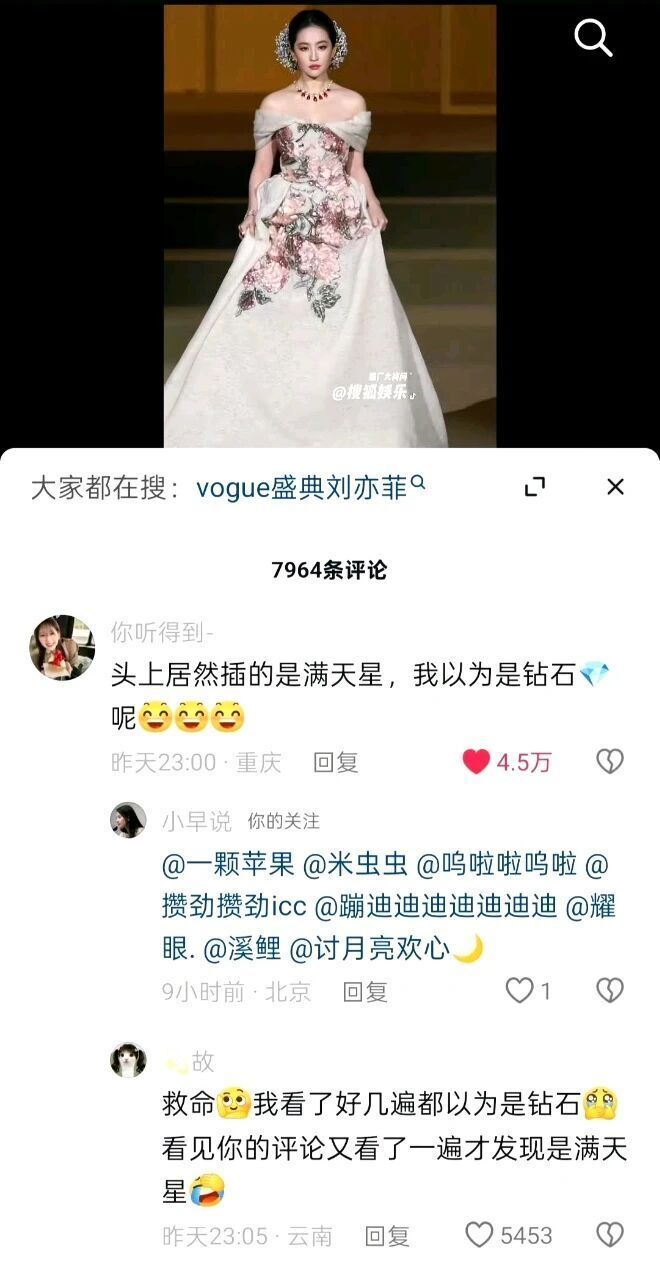Like 小早说's comment
The width and height of the screenshot is (660, 1280).
click(519, 991)
